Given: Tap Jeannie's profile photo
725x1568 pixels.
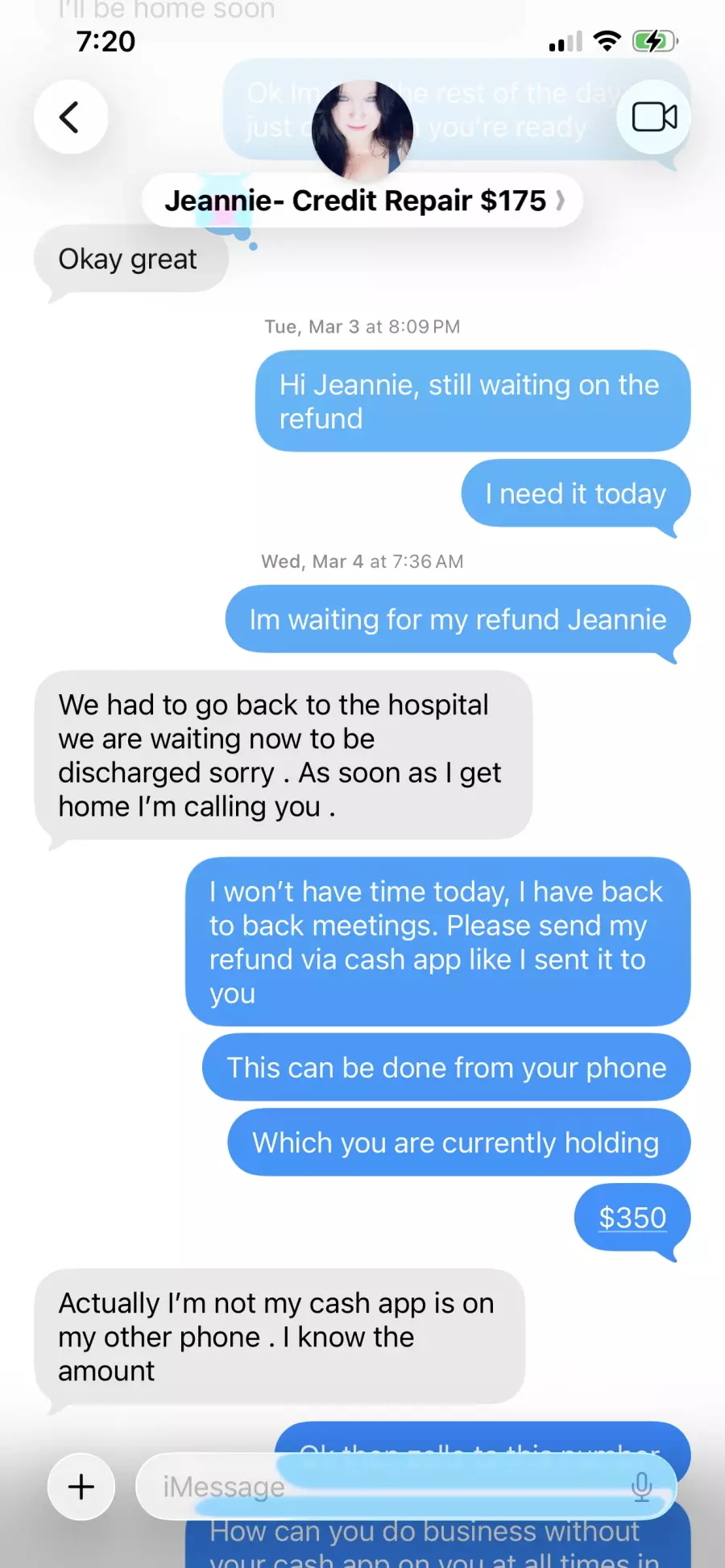Looking at the screenshot, I should 362,129.
